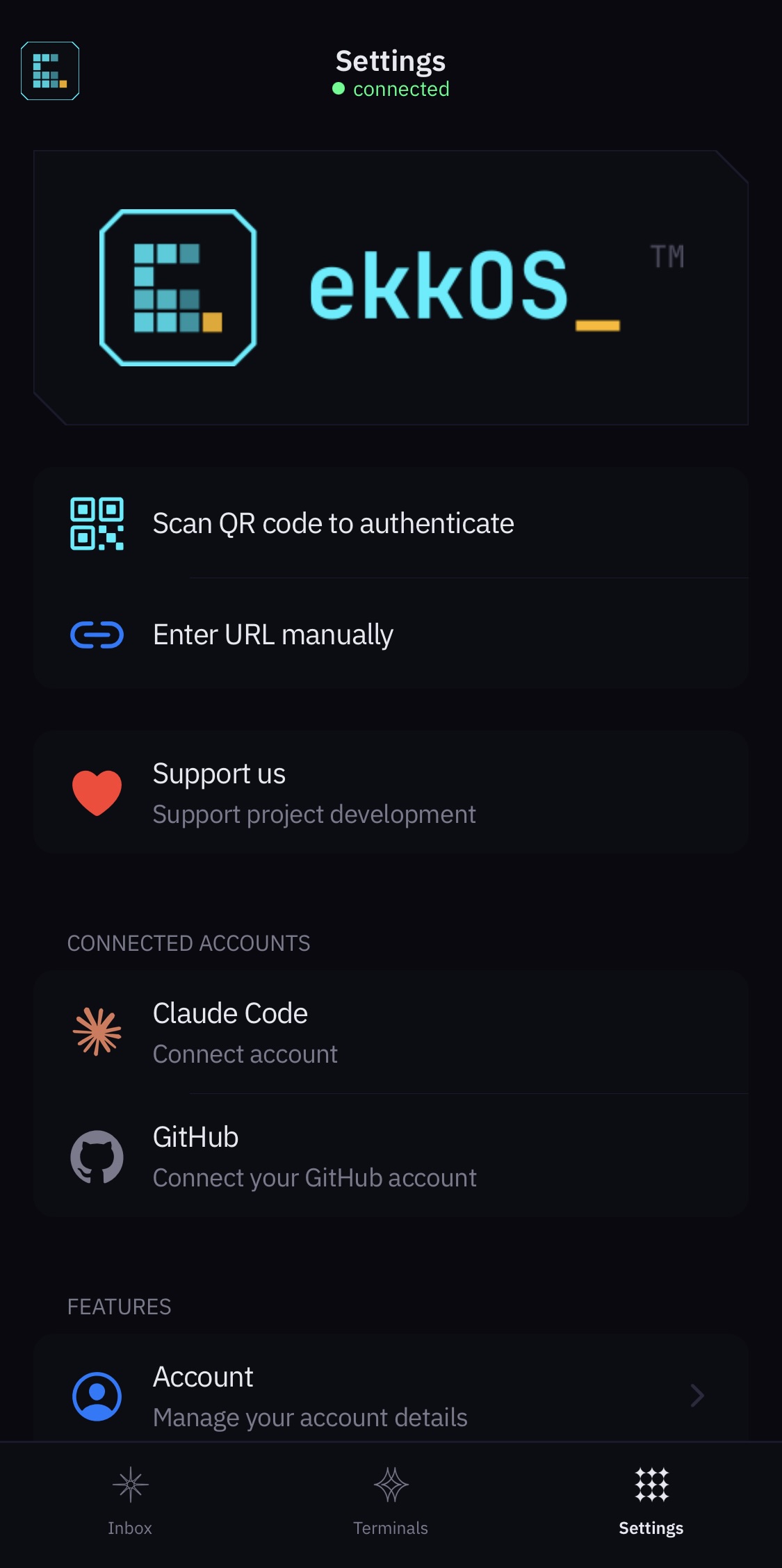Tap the chain link icon for manual URL entry
The height and width of the screenshot is (1568, 782).
96,633
